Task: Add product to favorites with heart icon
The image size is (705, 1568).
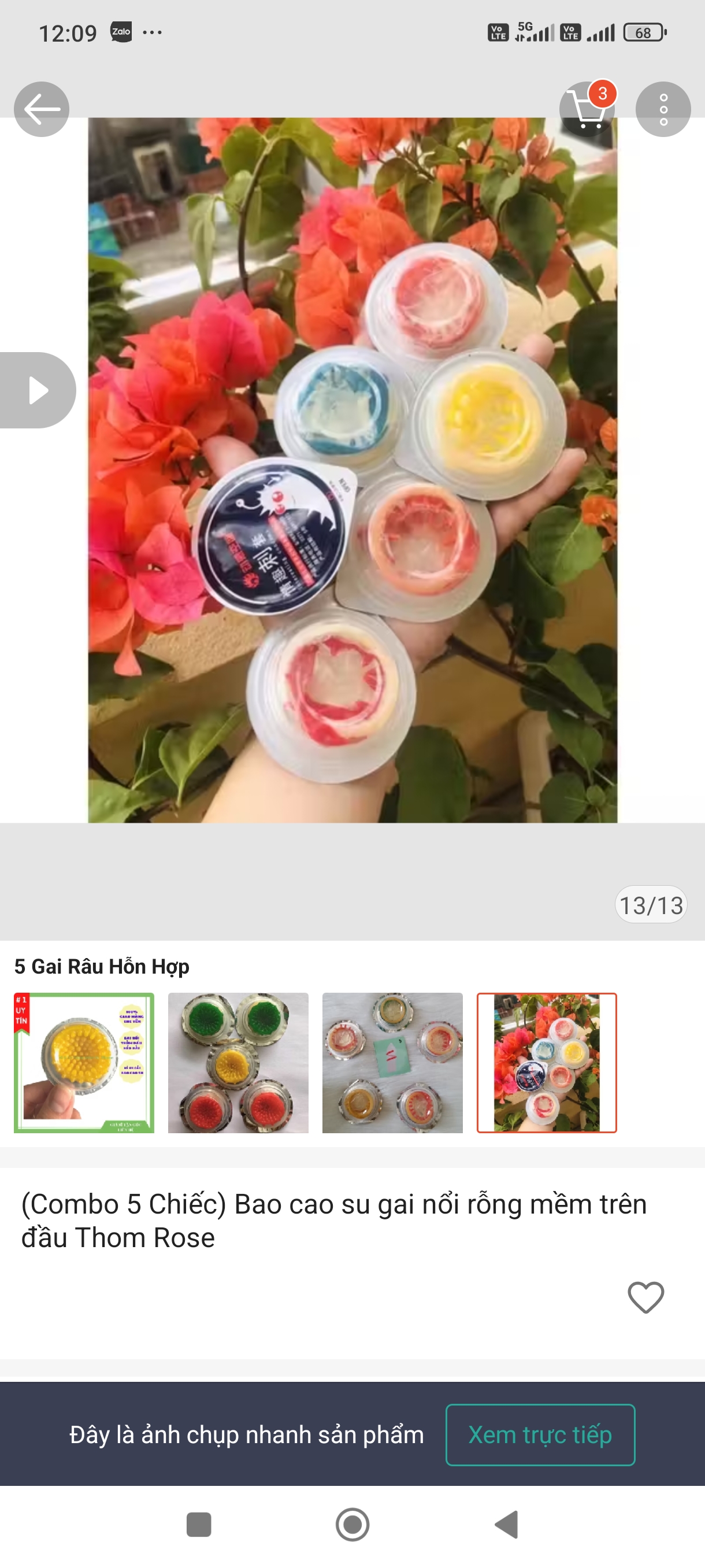Action: click(x=645, y=1297)
